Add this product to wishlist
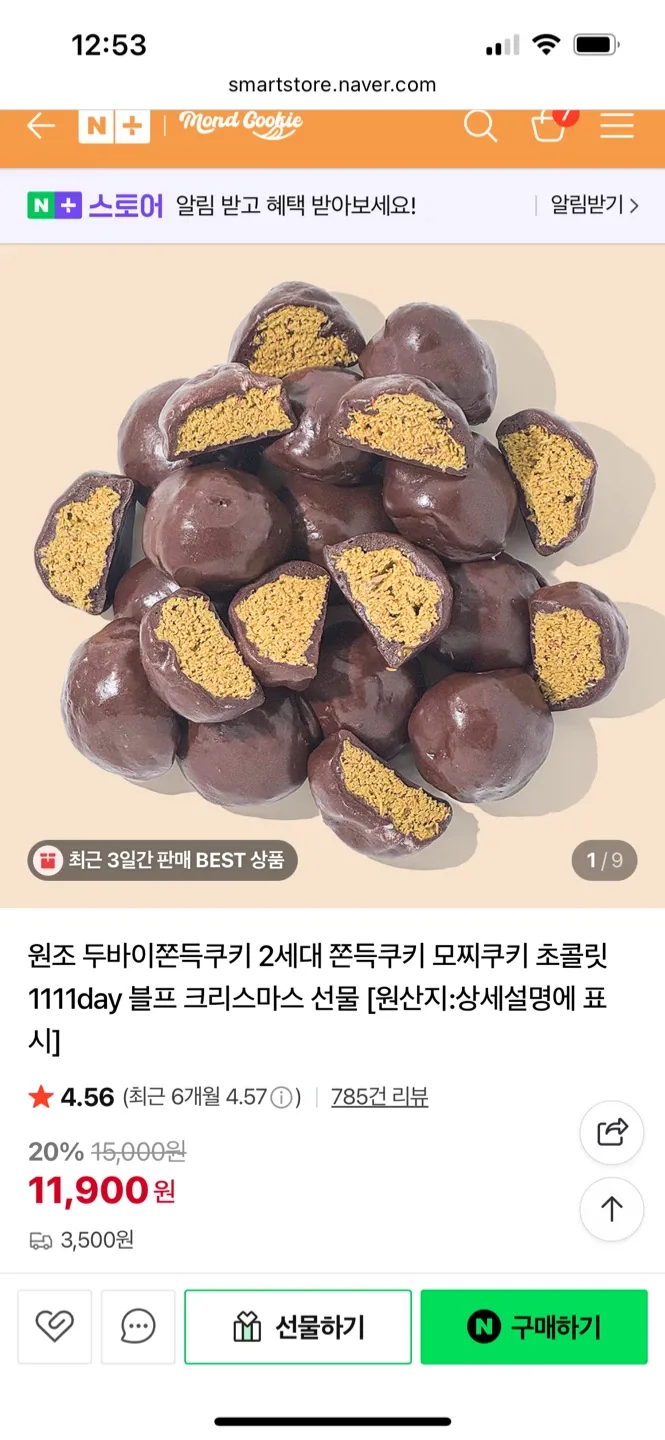This screenshot has height=1440, width=665. (55, 1327)
